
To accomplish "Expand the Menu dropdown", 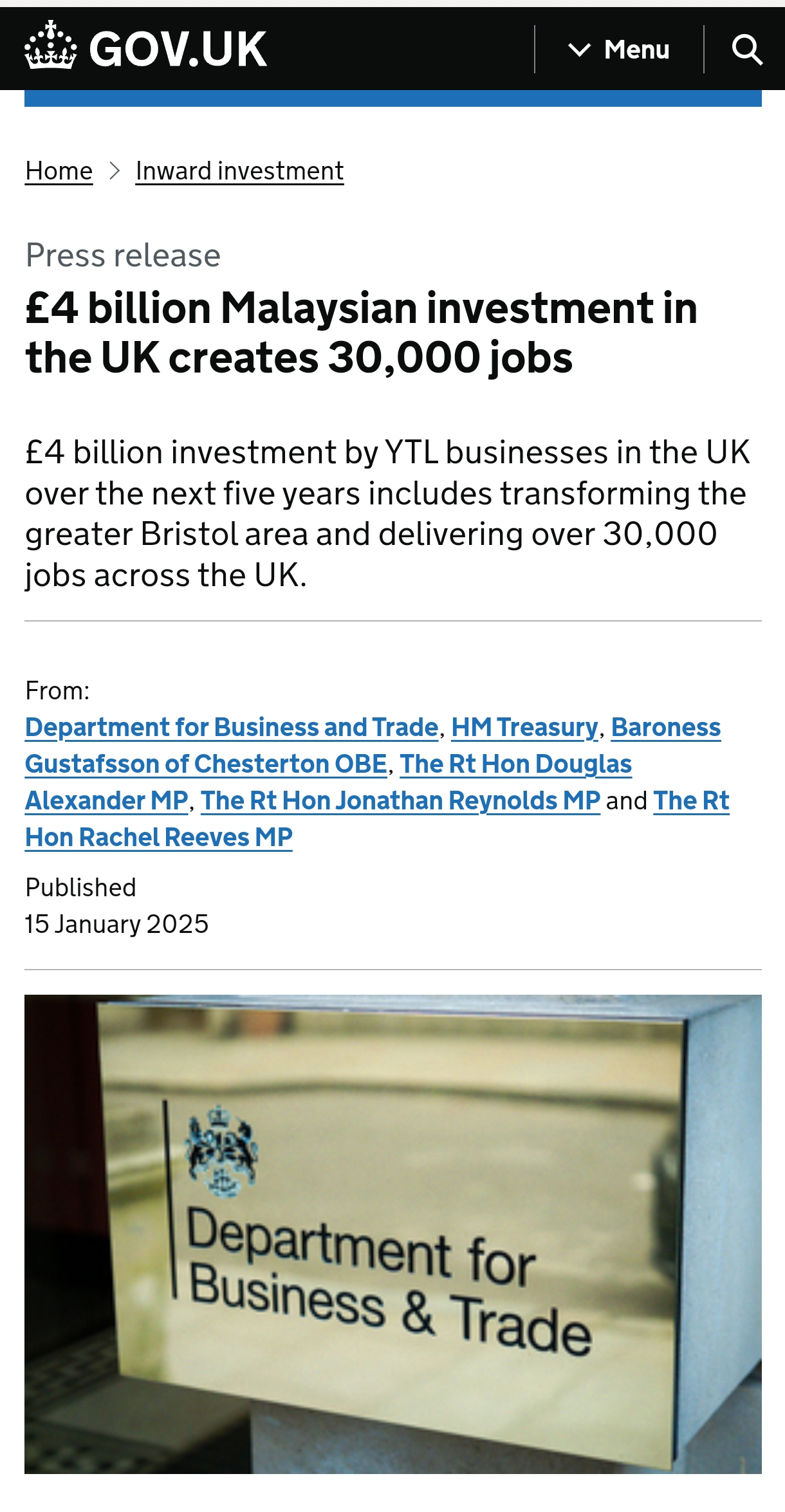I will point(619,50).
